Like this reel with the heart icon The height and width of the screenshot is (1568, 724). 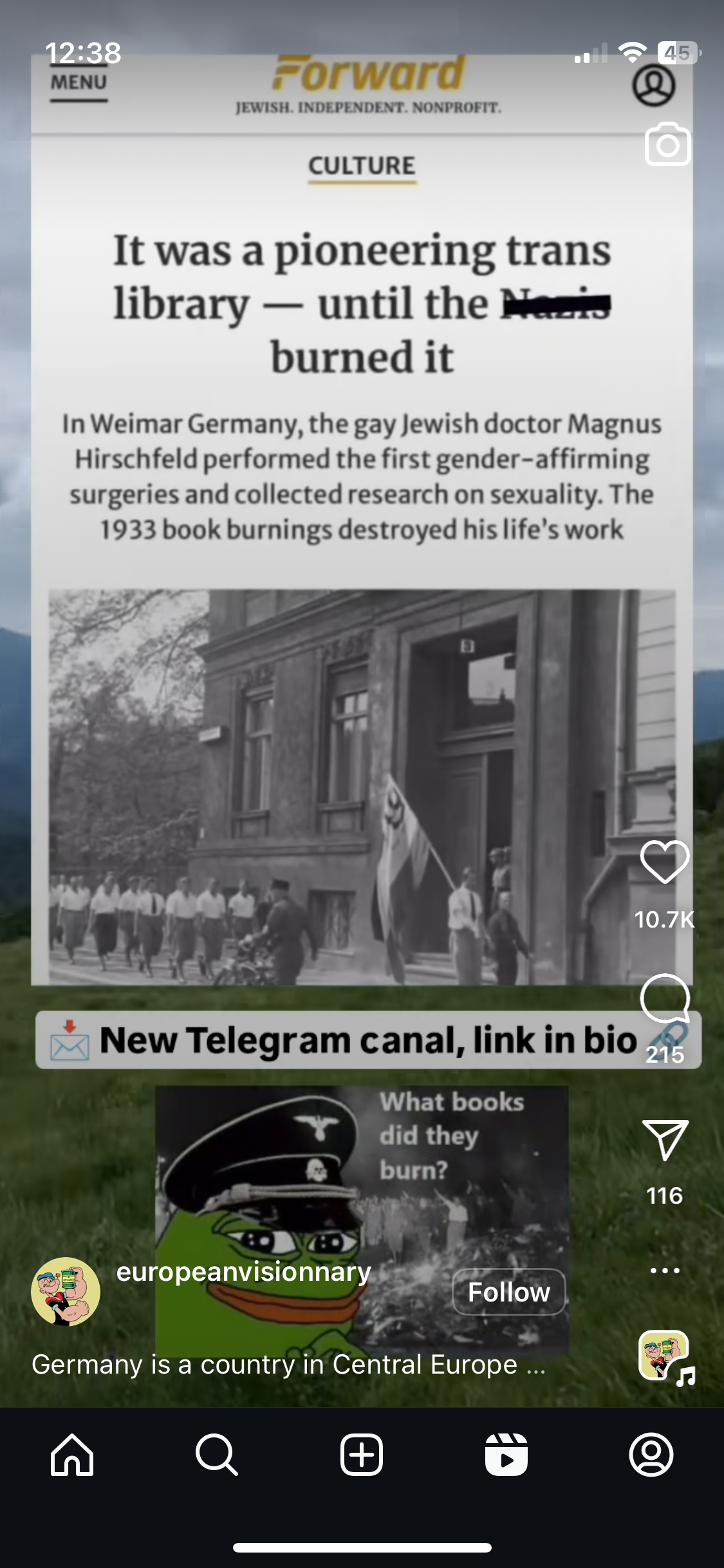[664, 862]
